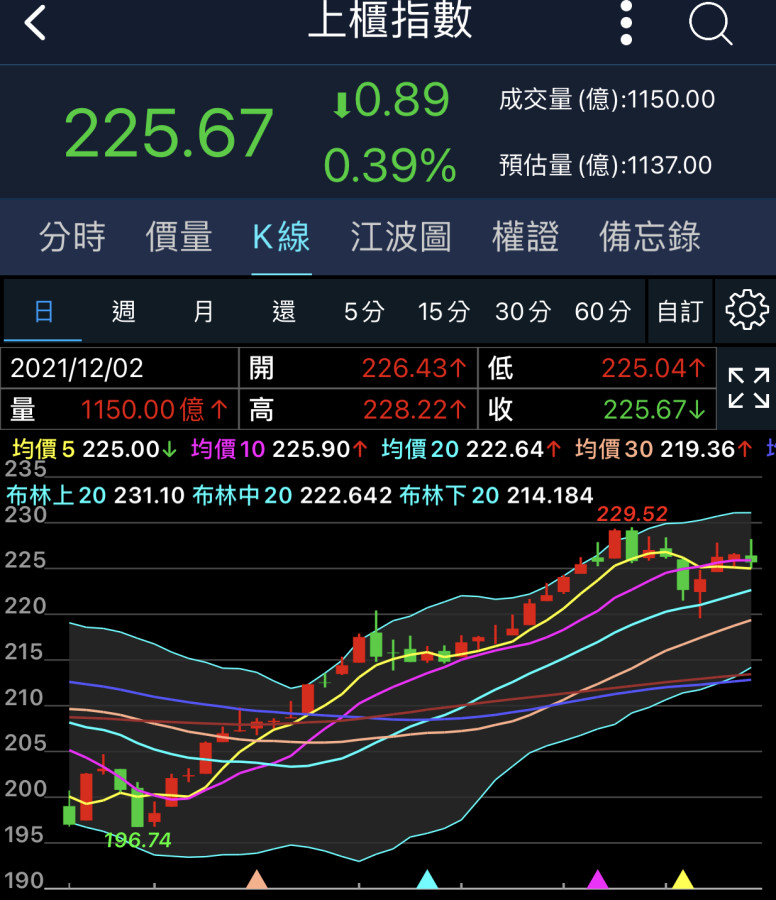Tap the 自訂 custom period button

680,312
